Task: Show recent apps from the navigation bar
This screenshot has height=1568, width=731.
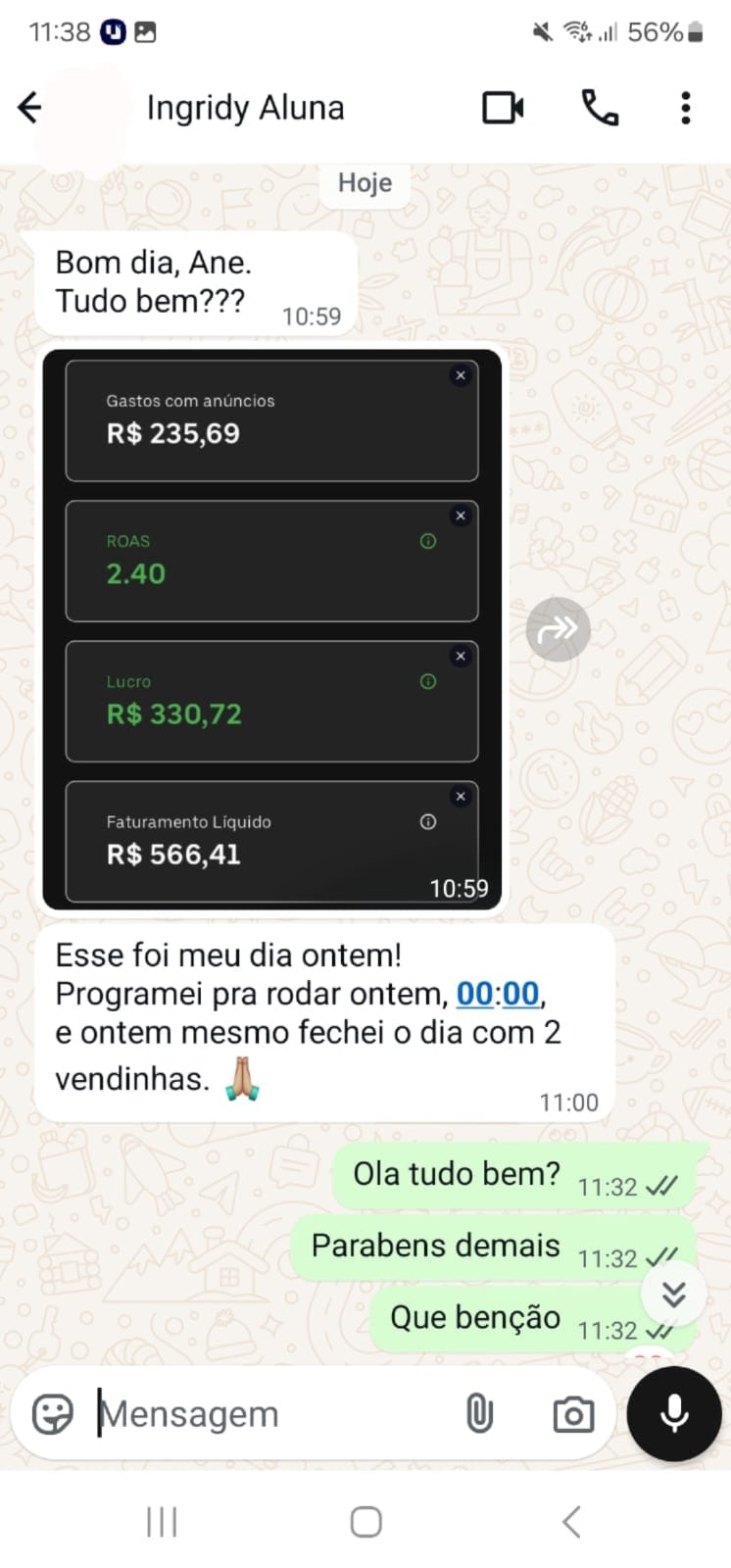Action: point(162,1522)
